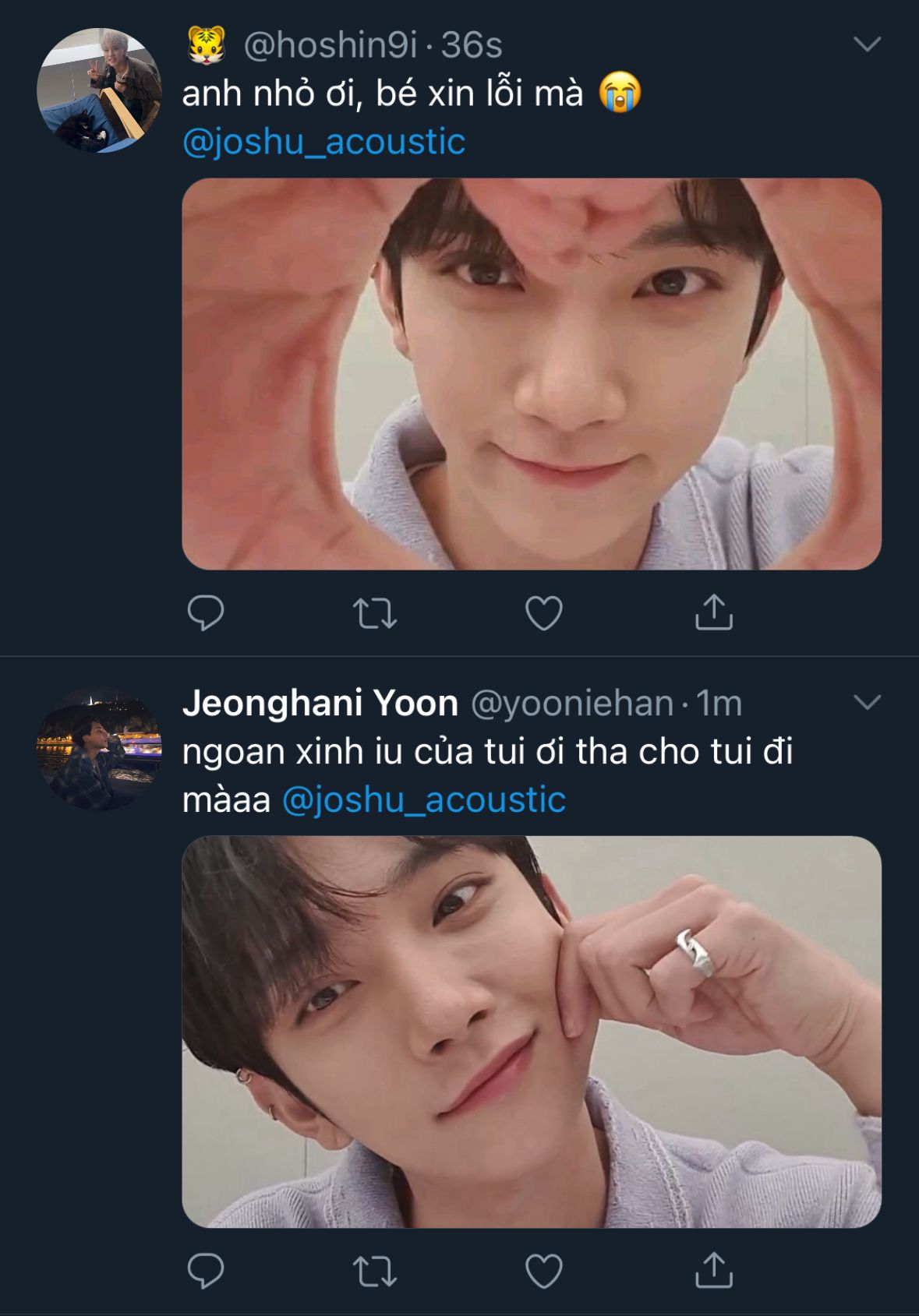Open @hoshin9i's profile picture

99,90
